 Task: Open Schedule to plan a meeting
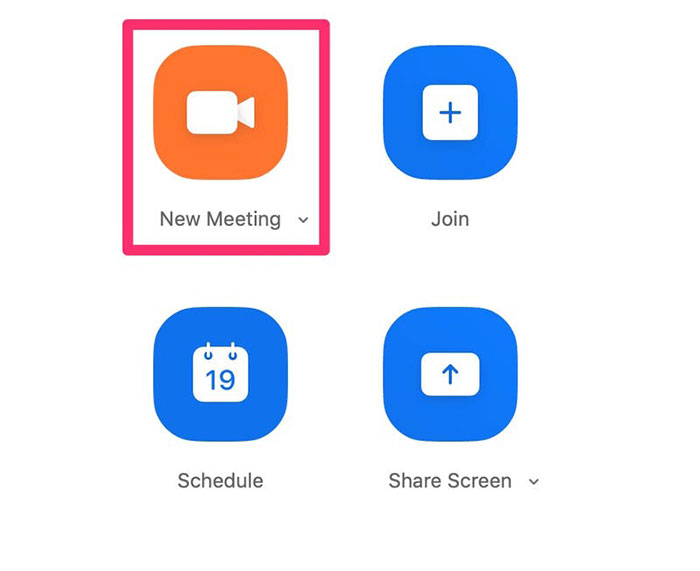point(220,375)
